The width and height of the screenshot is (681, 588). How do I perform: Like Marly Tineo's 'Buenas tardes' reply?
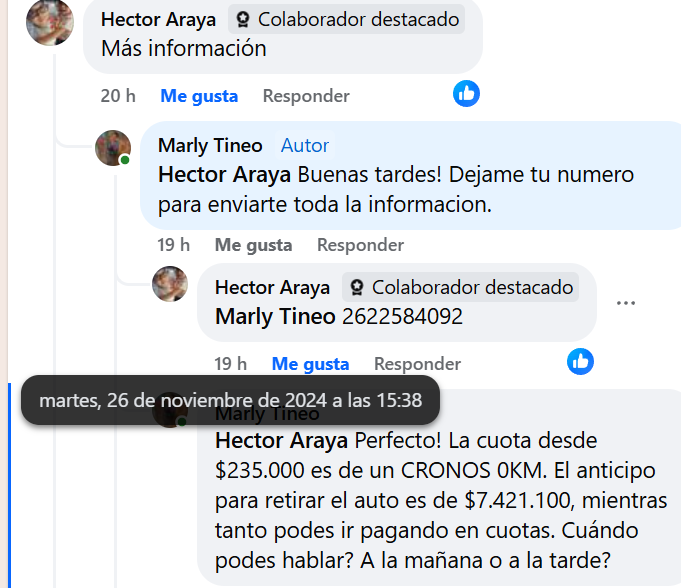[x=254, y=245]
